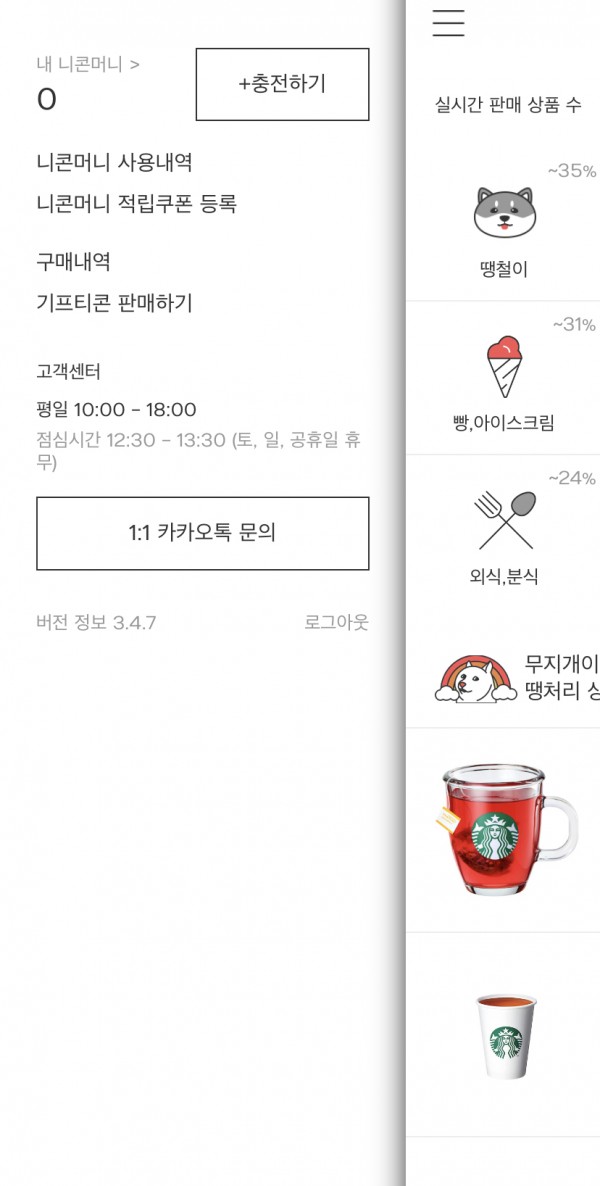
Task: Select the 빵,아이스크림 category
Action: 503,380
